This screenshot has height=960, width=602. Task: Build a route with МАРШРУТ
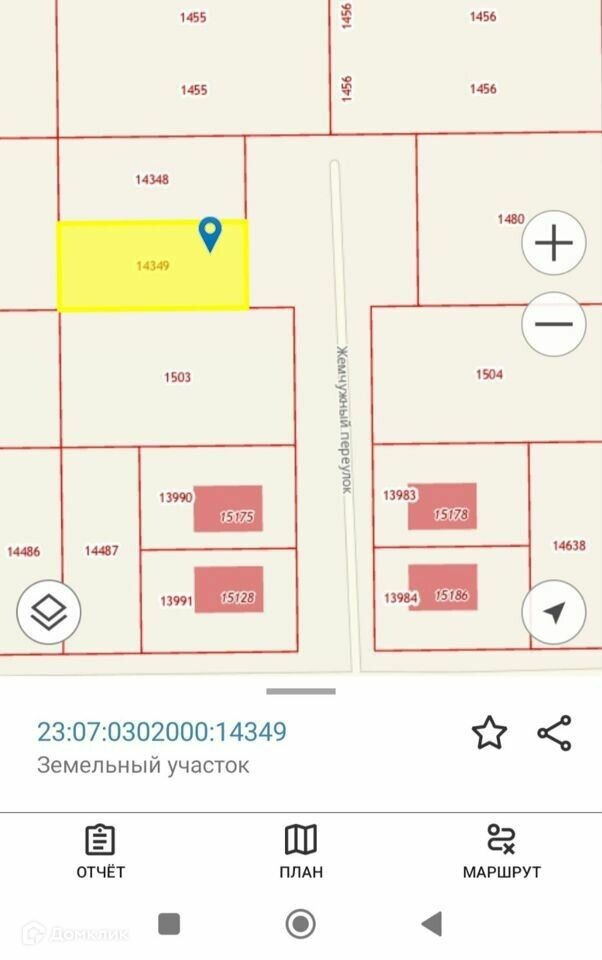click(501, 852)
